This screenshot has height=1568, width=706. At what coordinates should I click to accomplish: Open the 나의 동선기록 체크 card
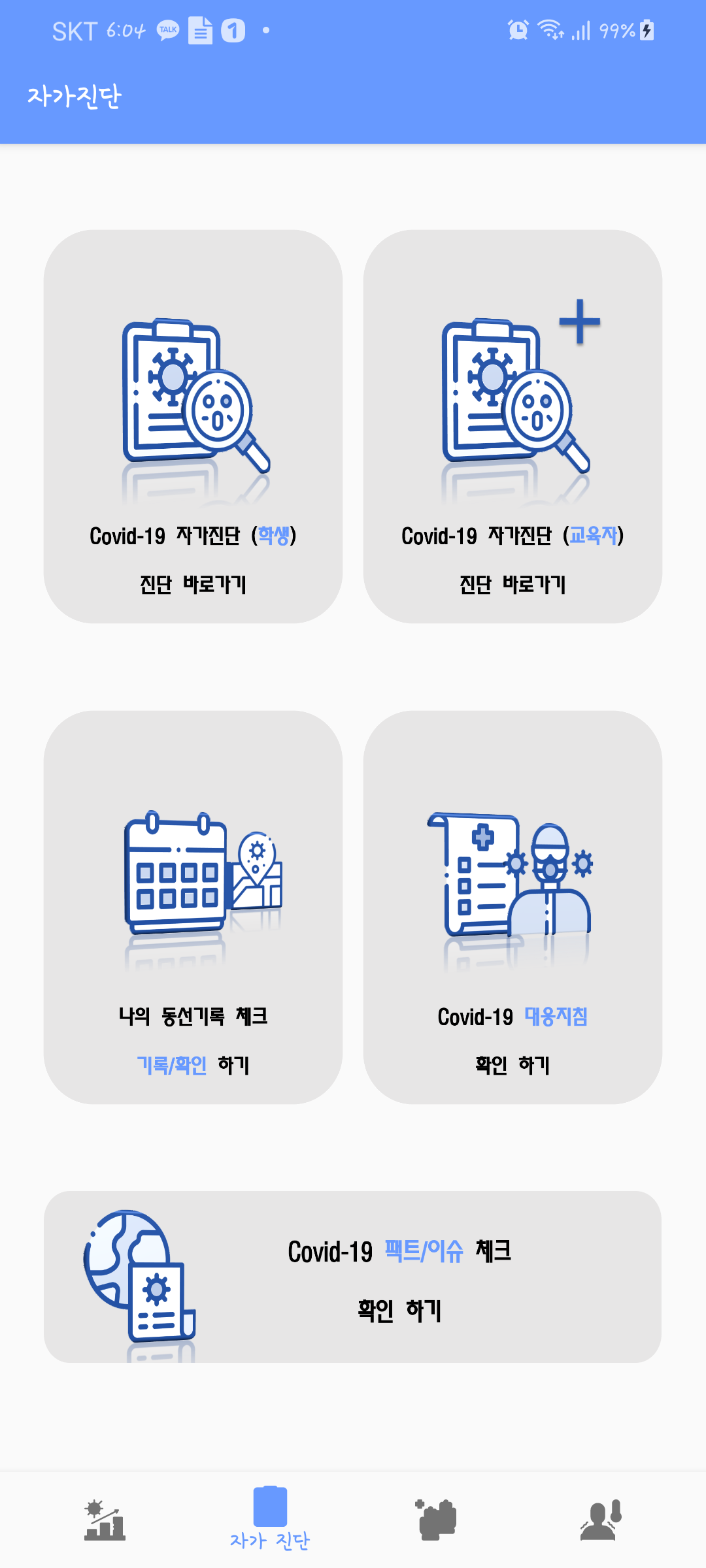[x=193, y=907]
